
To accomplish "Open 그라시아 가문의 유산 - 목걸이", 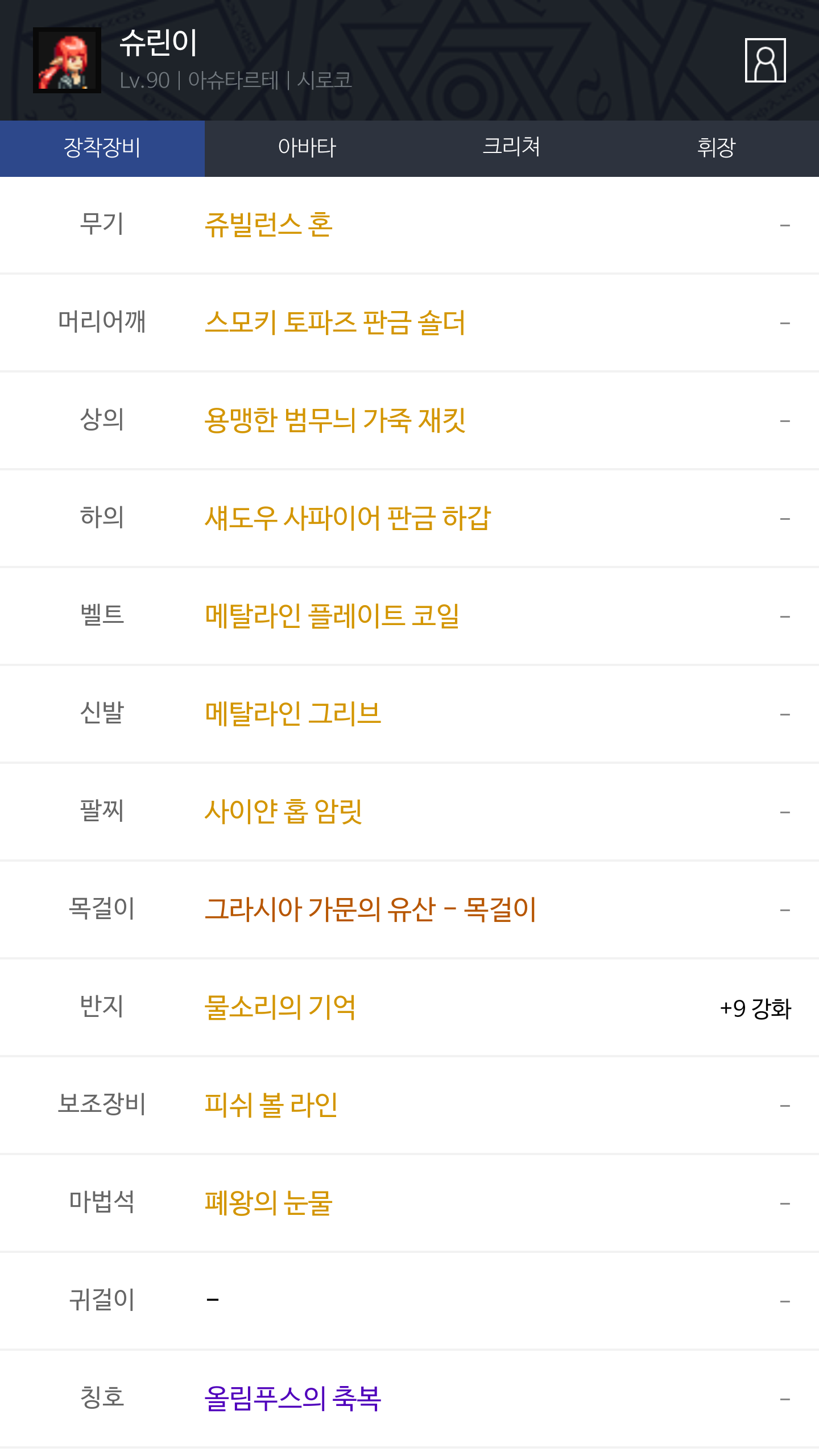I will (370, 910).
